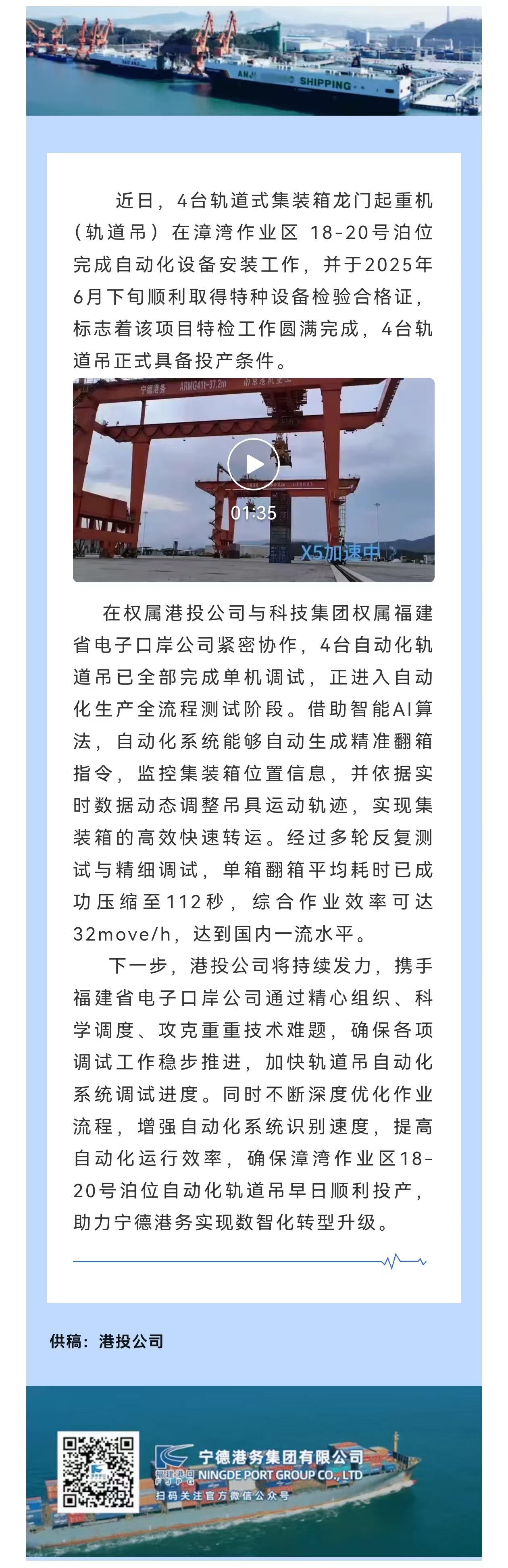508x1568 pixels.
Task: Play the 01:35 gantry crane video
Action: (253, 464)
